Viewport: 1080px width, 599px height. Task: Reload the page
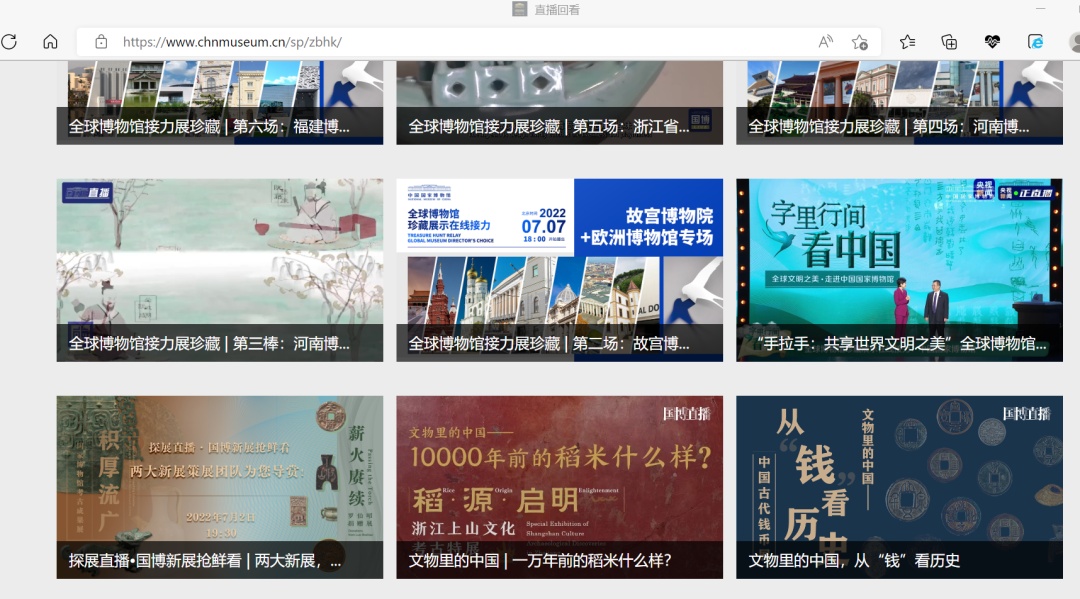click(9, 41)
